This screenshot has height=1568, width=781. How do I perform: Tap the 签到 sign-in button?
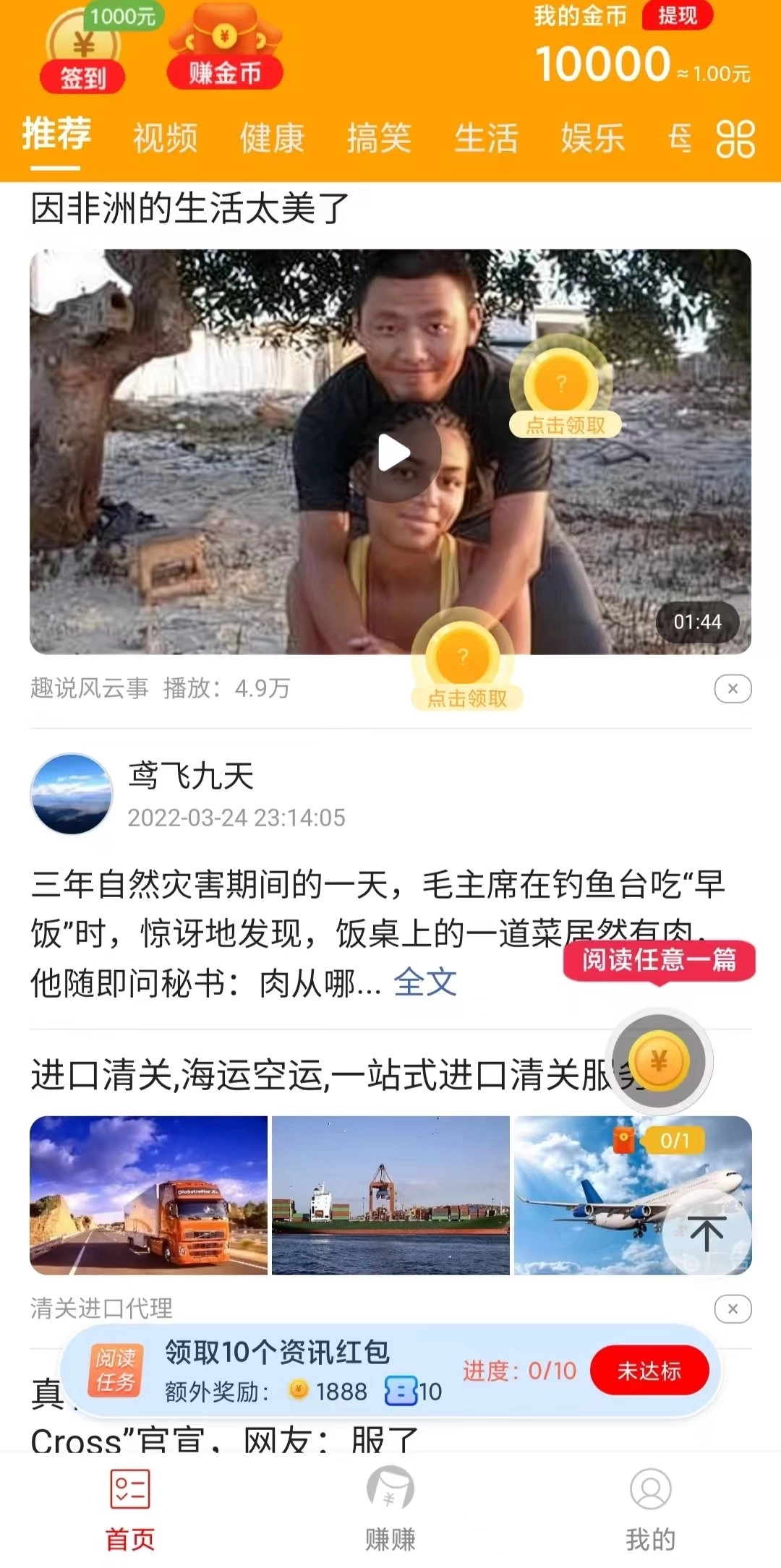point(83,75)
